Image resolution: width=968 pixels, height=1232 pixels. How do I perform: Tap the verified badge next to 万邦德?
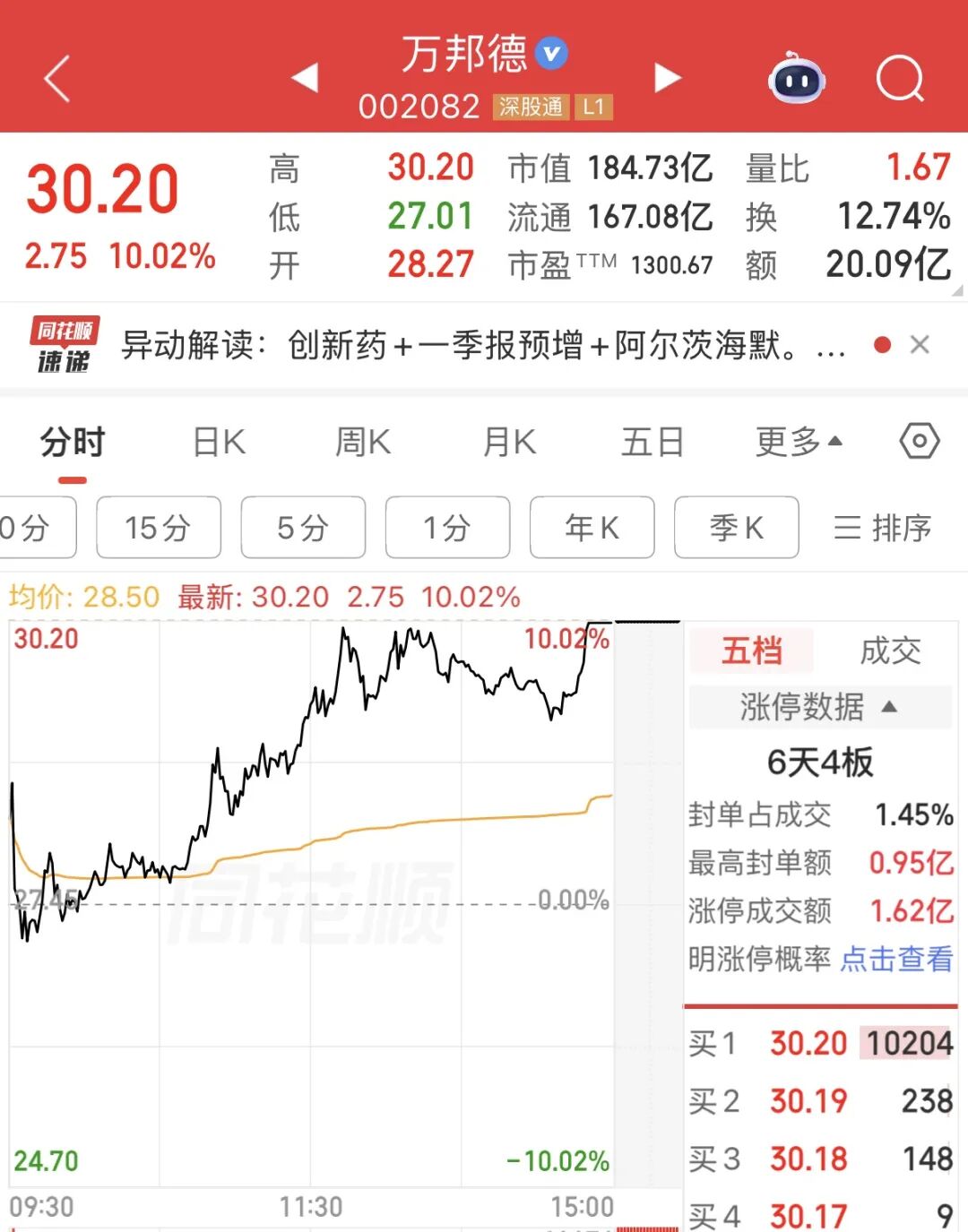point(551,53)
